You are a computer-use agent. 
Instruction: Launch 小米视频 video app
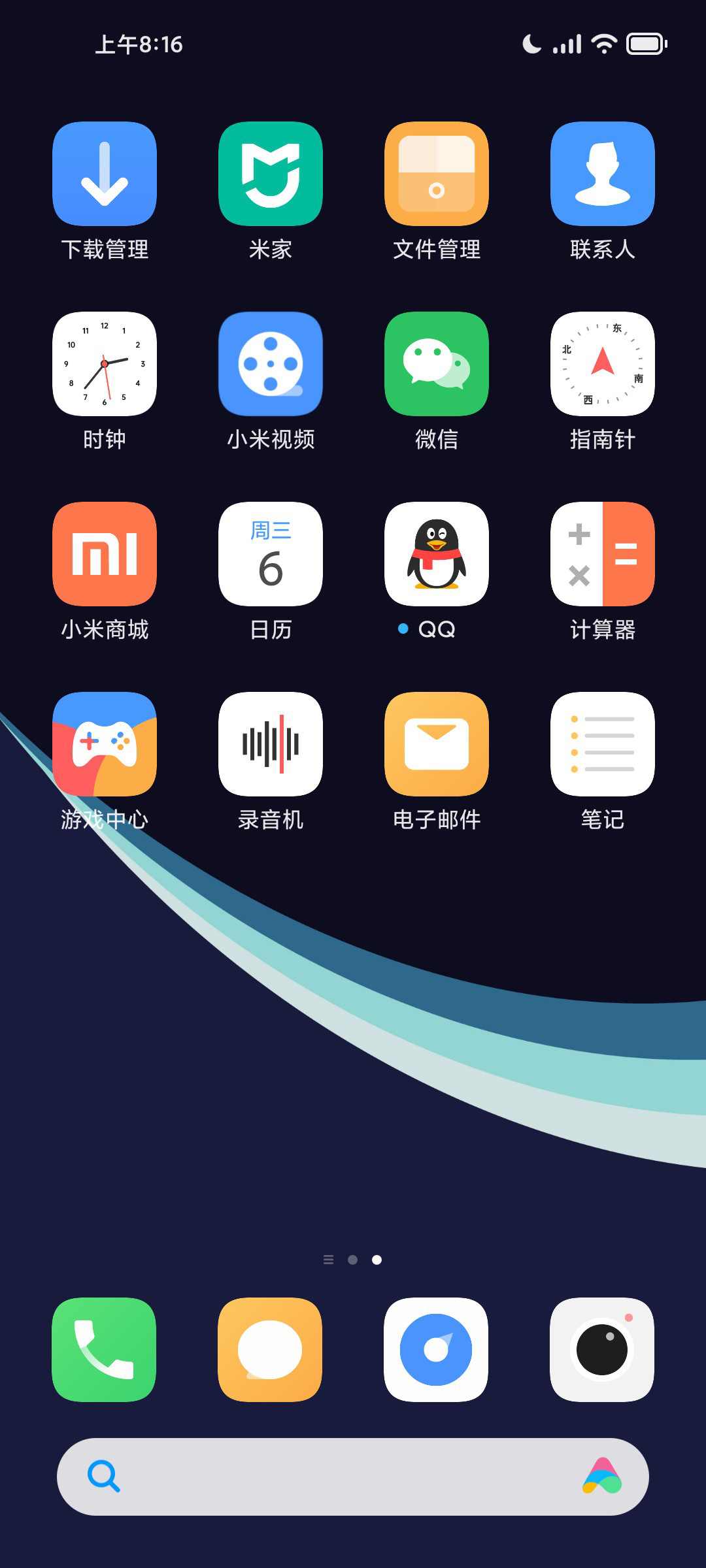(271, 364)
